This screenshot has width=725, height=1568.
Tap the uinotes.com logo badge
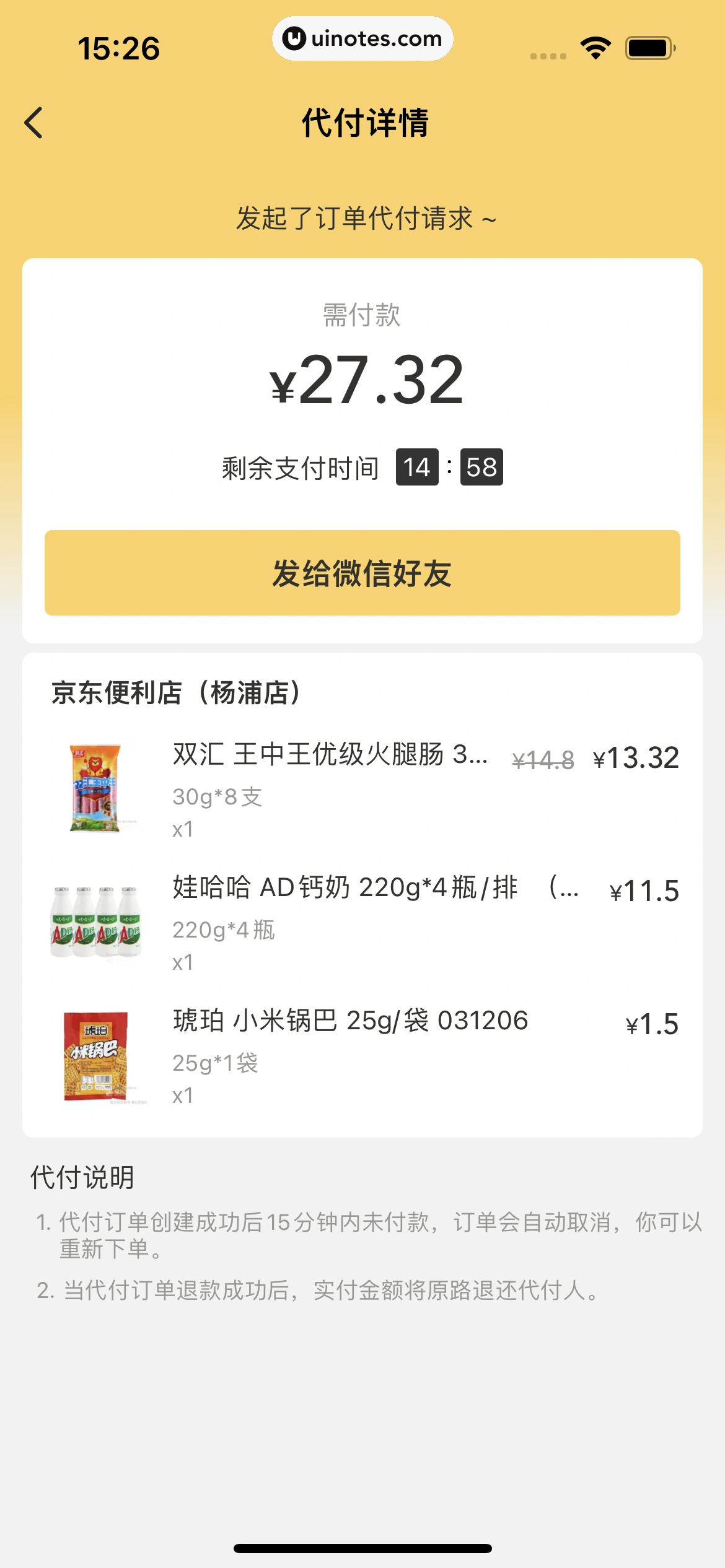[x=362, y=38]
